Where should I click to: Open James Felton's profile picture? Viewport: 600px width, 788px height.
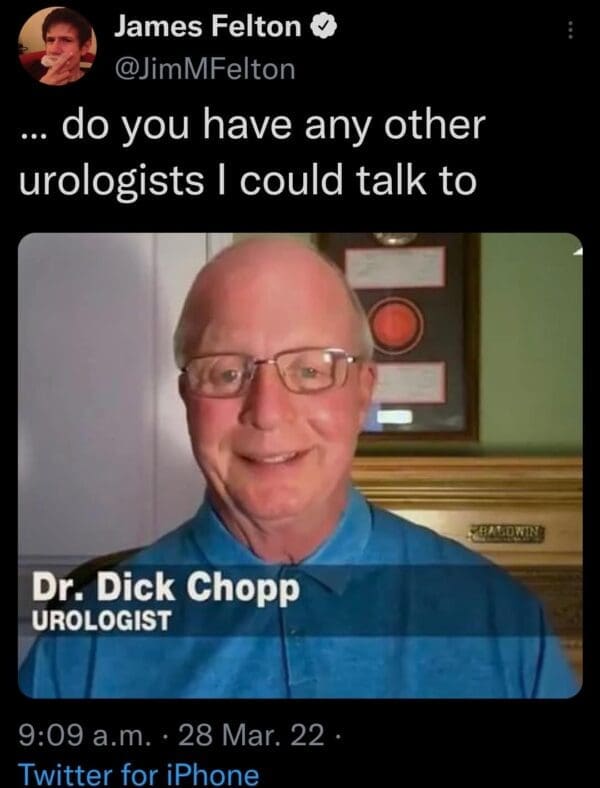[x=56, y=45]
